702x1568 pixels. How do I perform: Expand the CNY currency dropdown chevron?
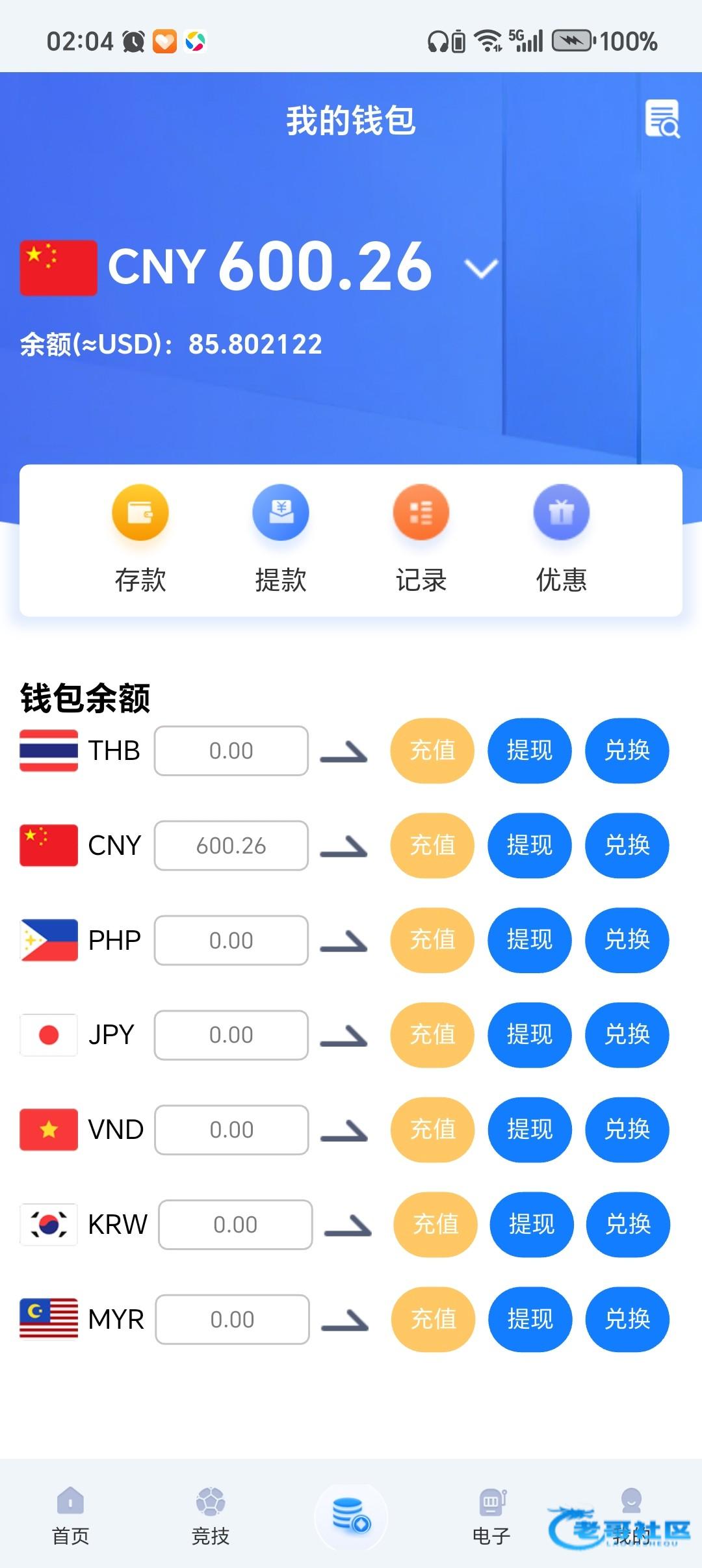[481, 268]
